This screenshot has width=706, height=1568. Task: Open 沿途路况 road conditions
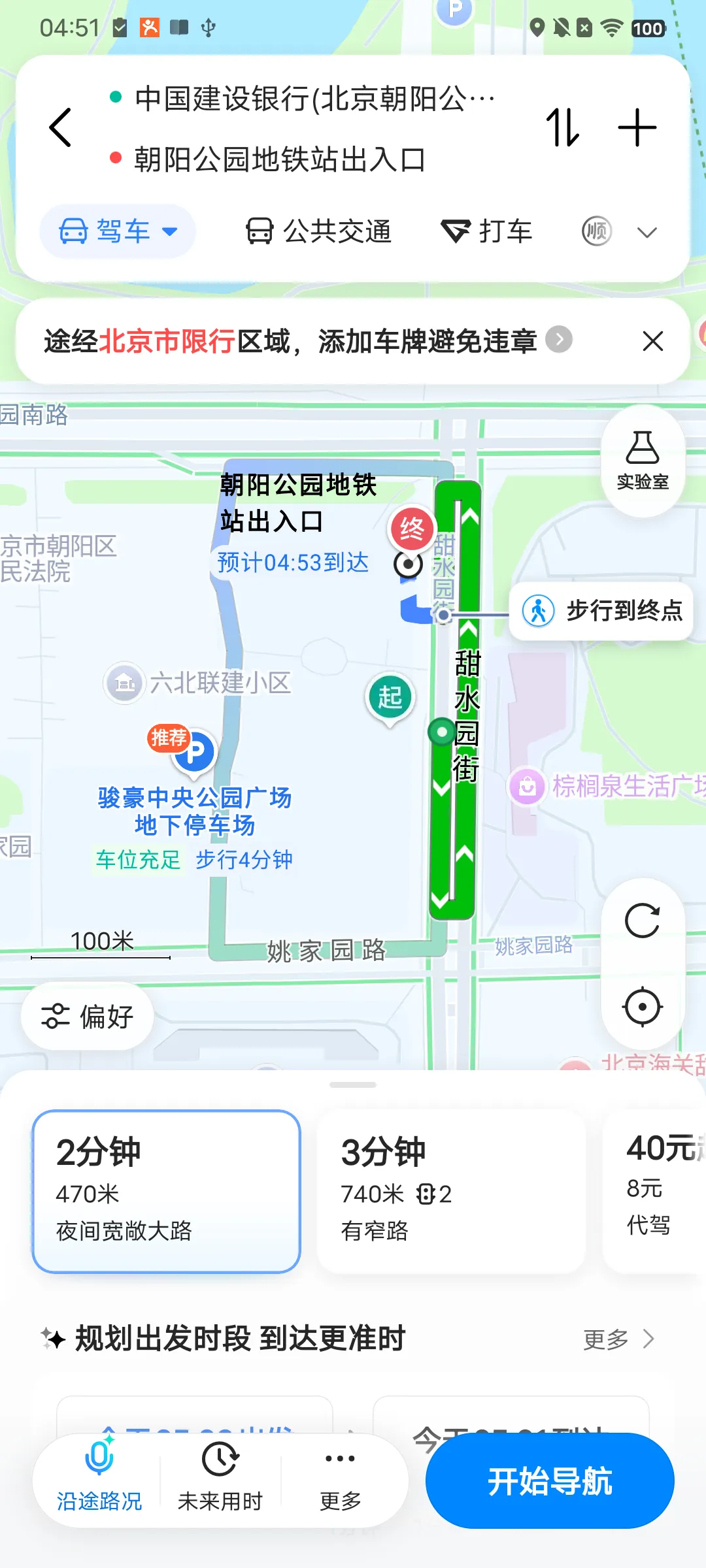[x=99, y=1480]
